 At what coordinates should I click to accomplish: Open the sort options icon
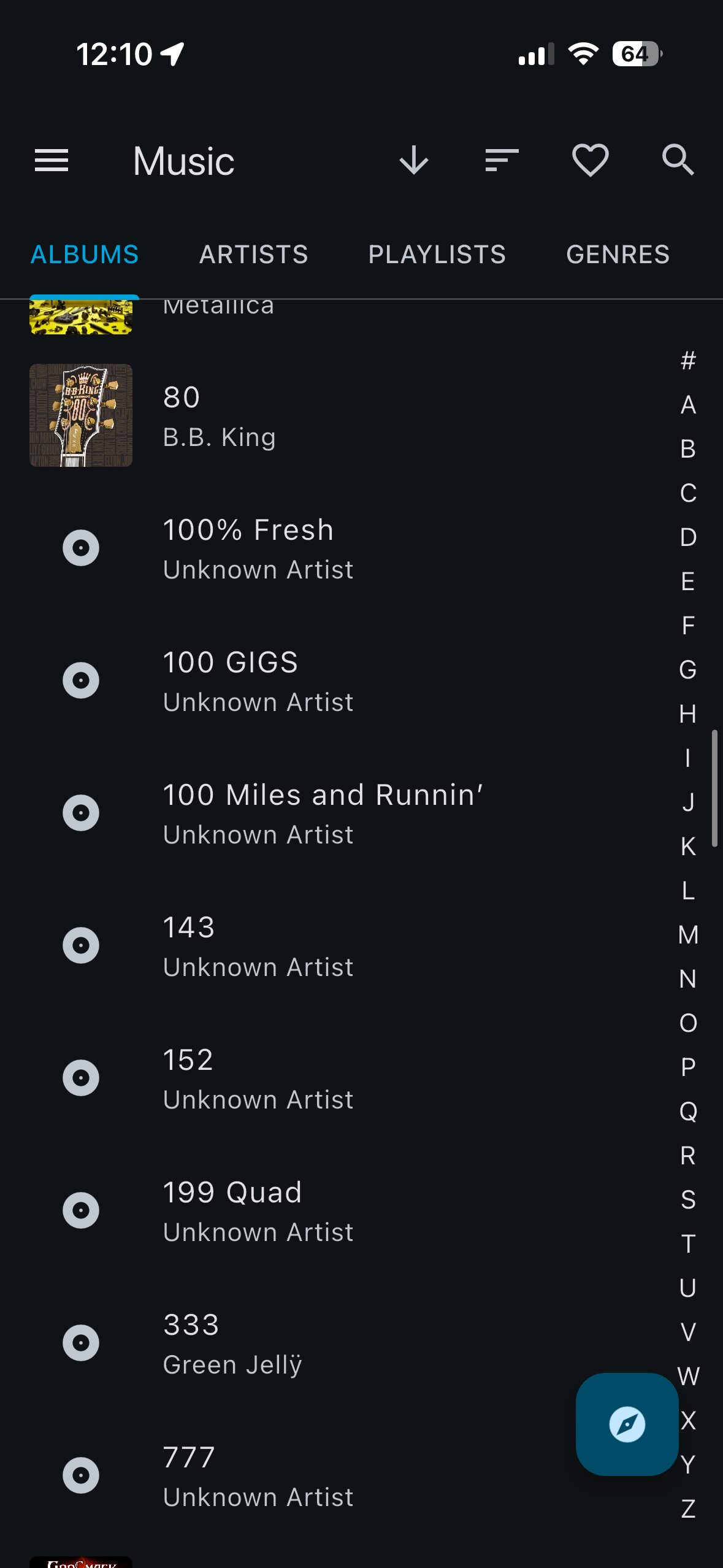(x=502, y=161)
